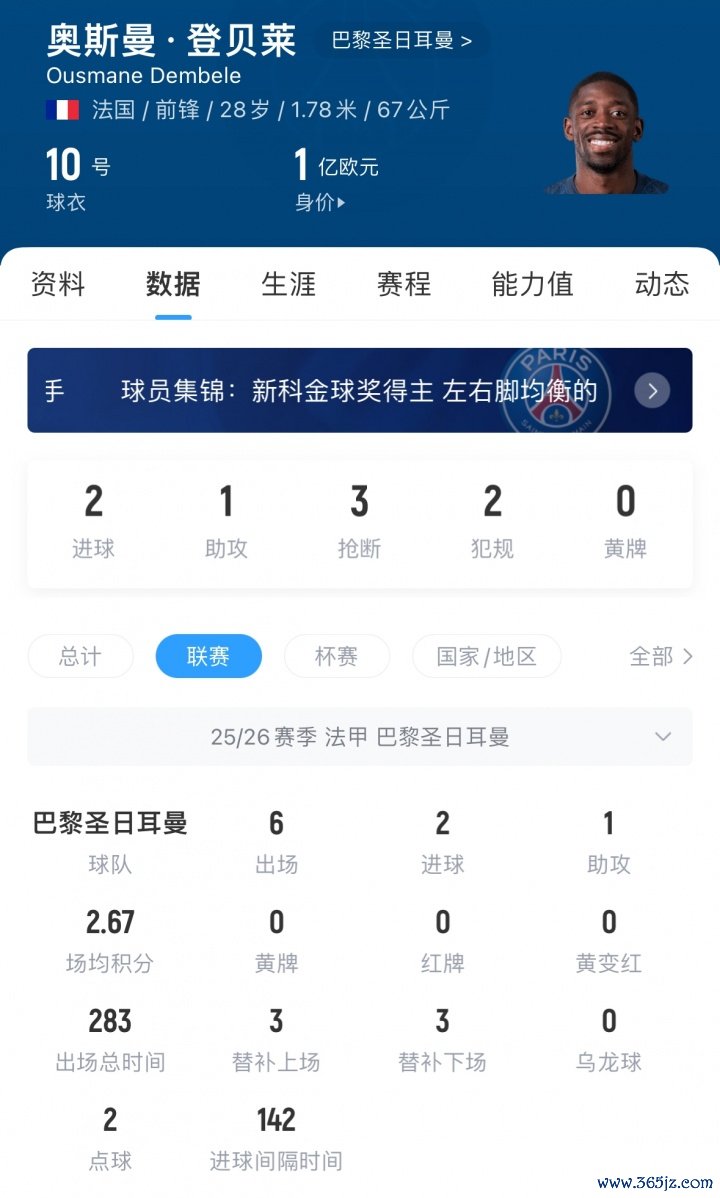
Task: Select the 杯赛 filter chip
Action: coord(336,656)
